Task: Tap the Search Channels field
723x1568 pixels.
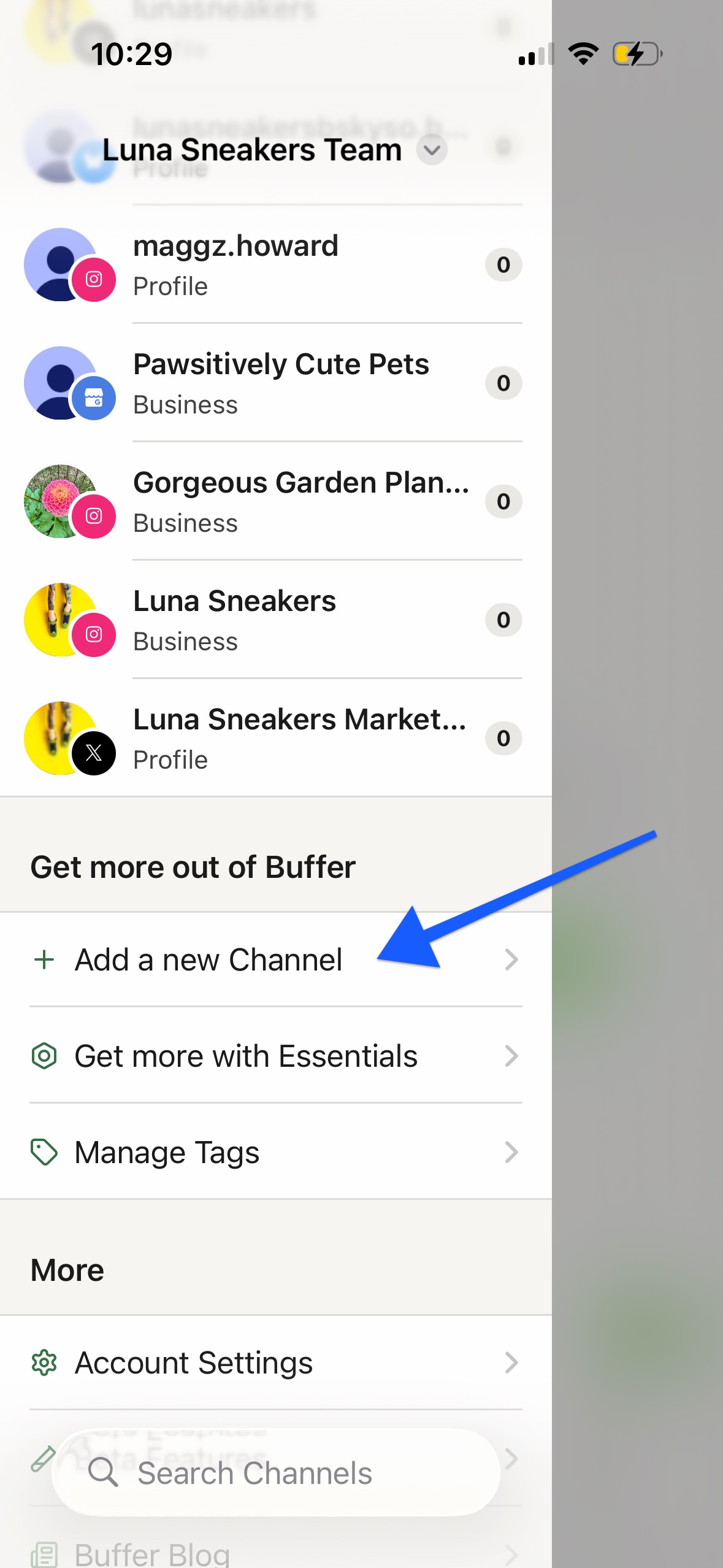Action: click(276, 1472)
